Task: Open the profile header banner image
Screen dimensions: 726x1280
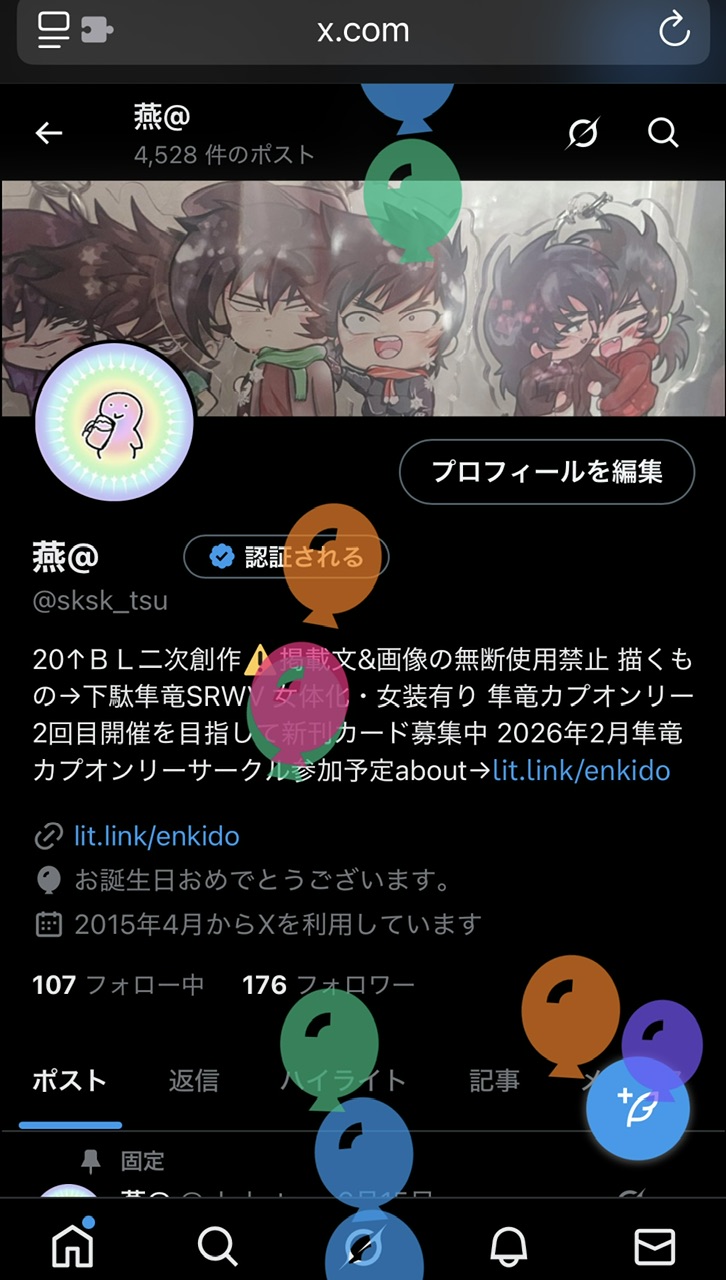Action: coord(500,290)
